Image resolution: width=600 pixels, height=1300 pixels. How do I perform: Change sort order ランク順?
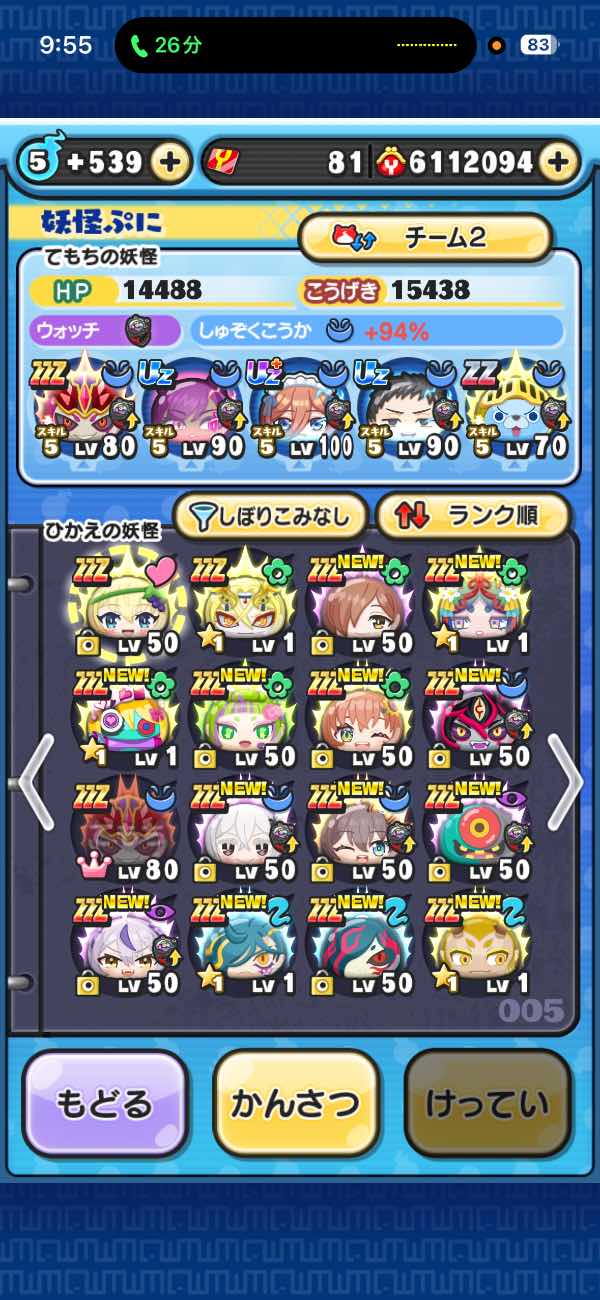[472, 516]
